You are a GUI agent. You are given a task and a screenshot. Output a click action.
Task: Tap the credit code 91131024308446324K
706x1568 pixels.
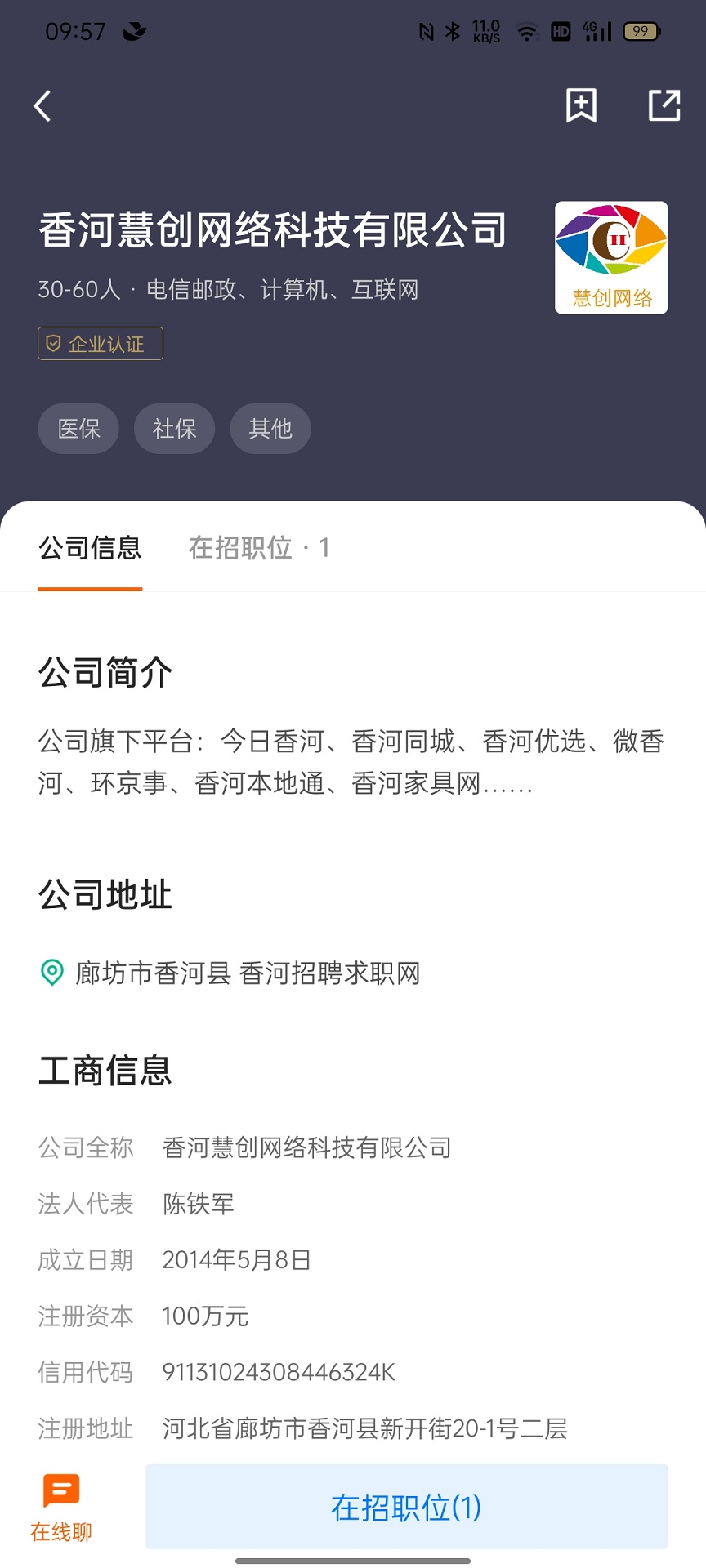[279, 1372]
